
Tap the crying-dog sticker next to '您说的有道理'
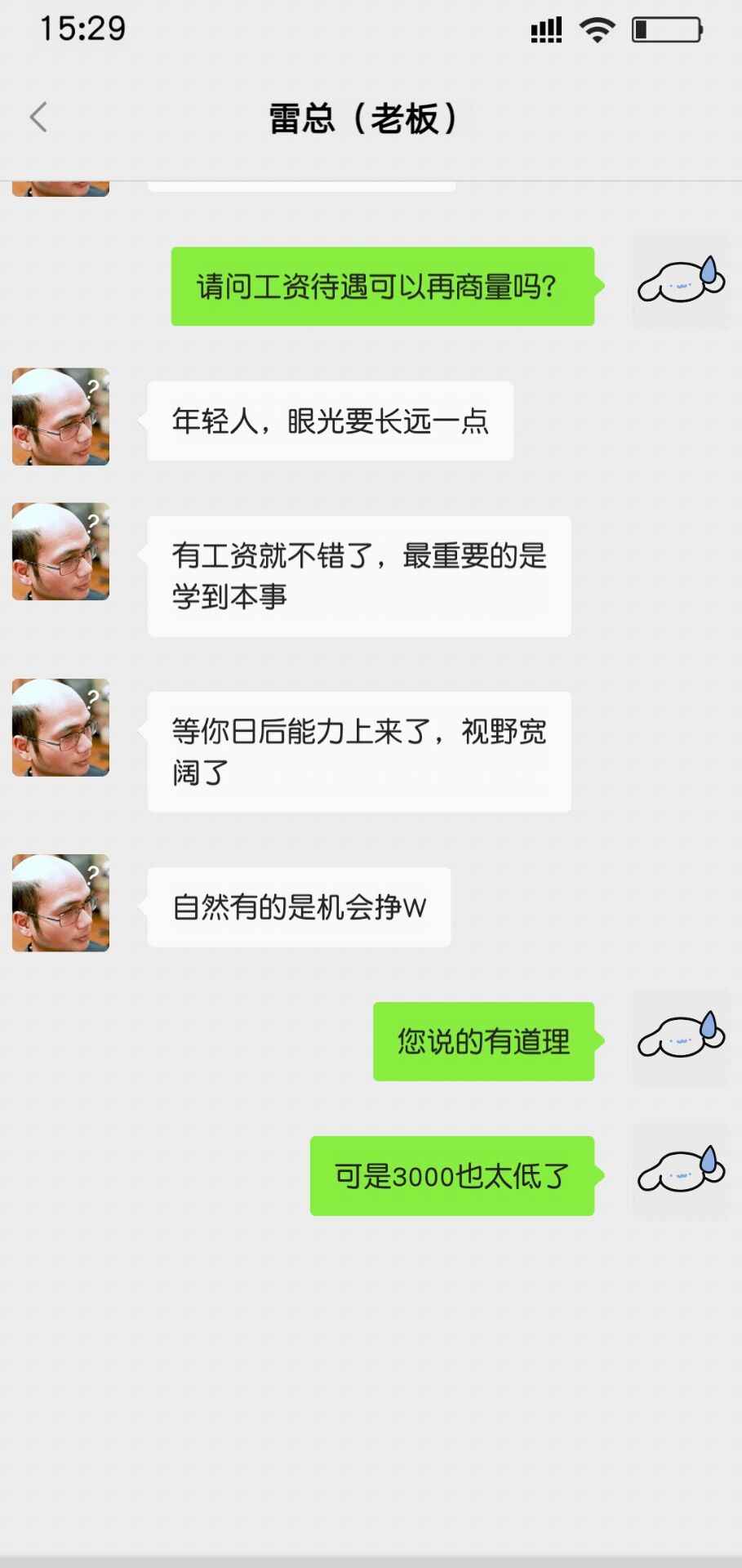coord(679,1040)
